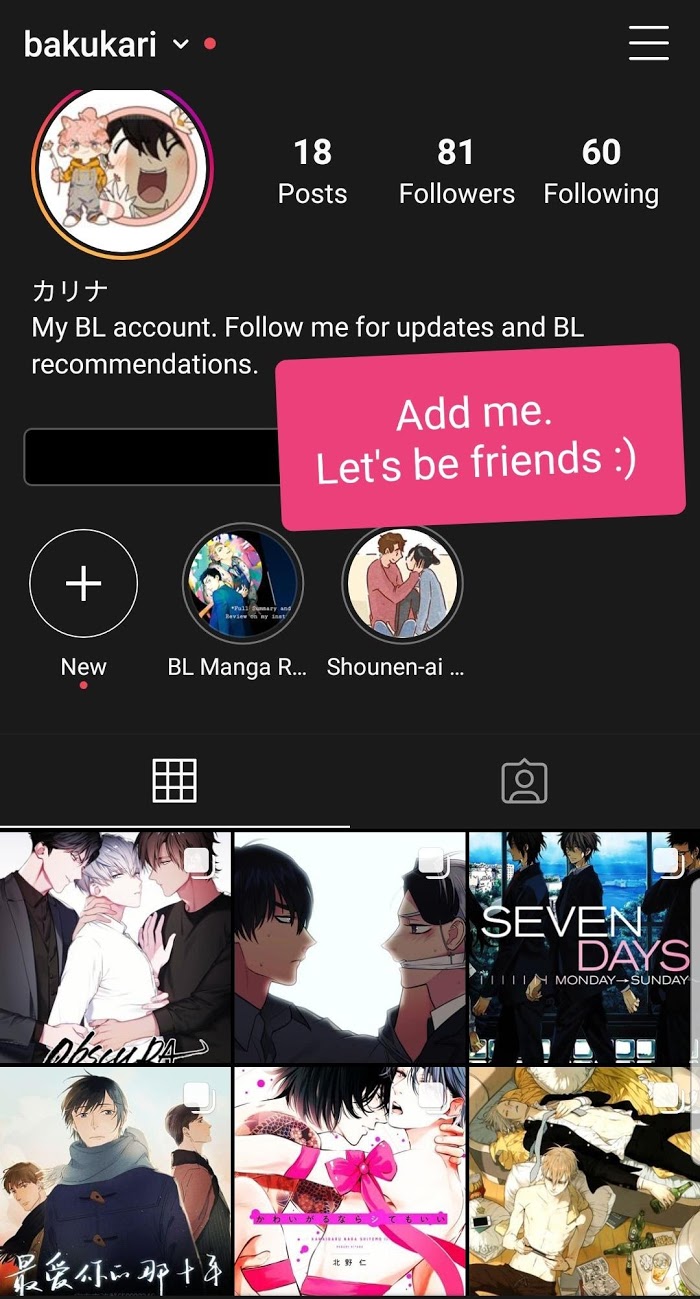The image size is (700, 1299).
Task: Open the 60 Following list
Action: tap(601, 171)
